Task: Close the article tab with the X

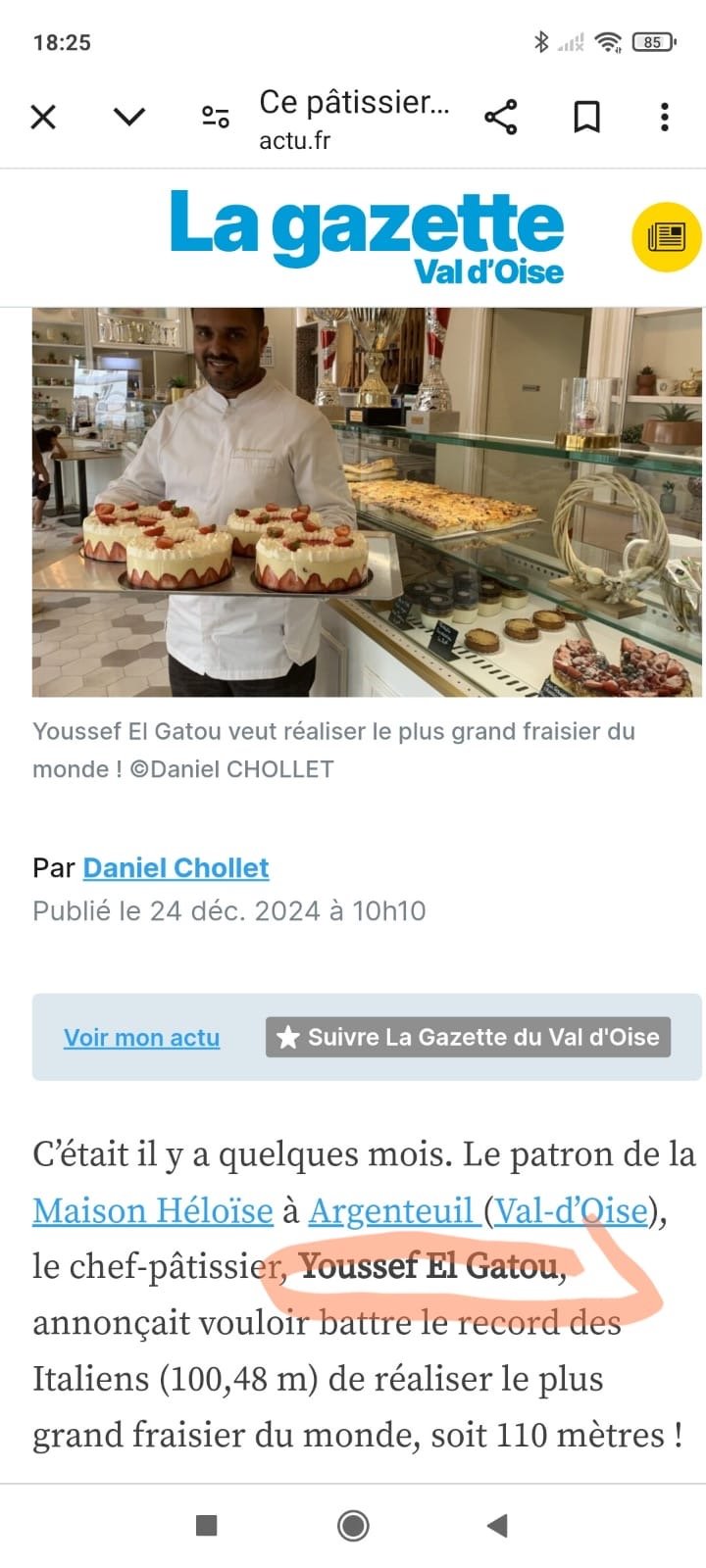Action: tap(43, 117)
